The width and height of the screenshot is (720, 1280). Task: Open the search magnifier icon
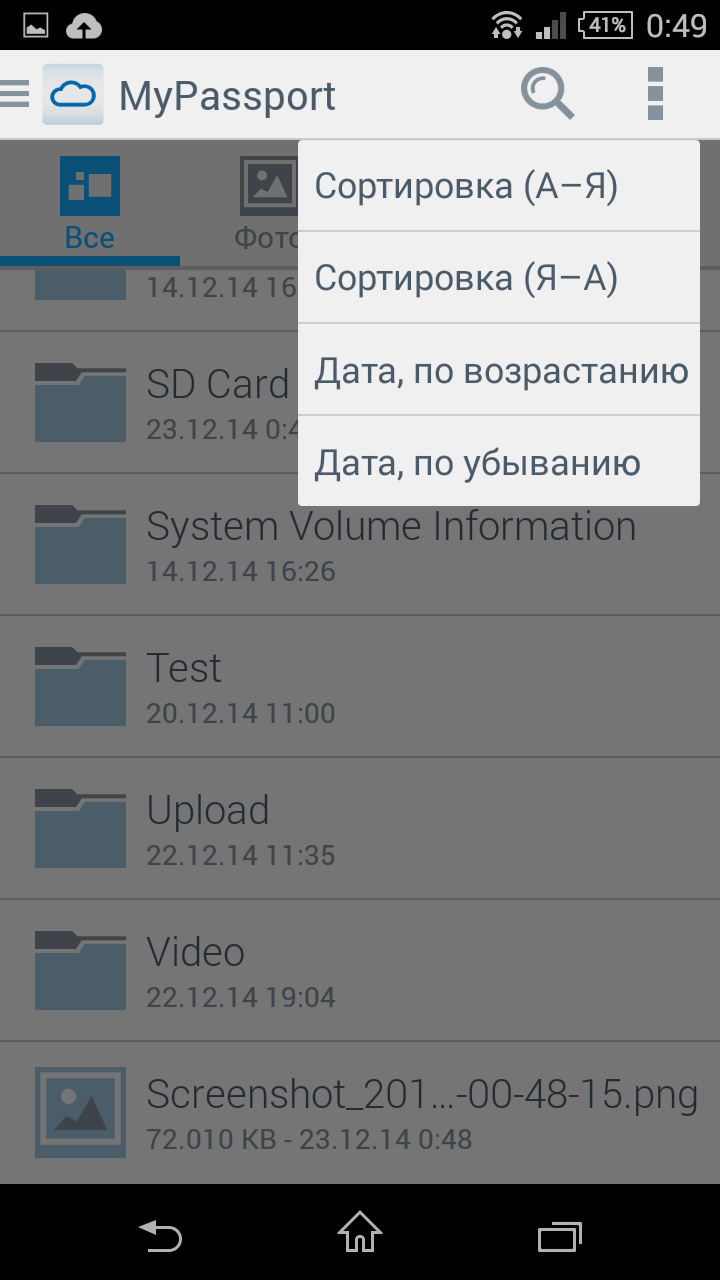547,94
